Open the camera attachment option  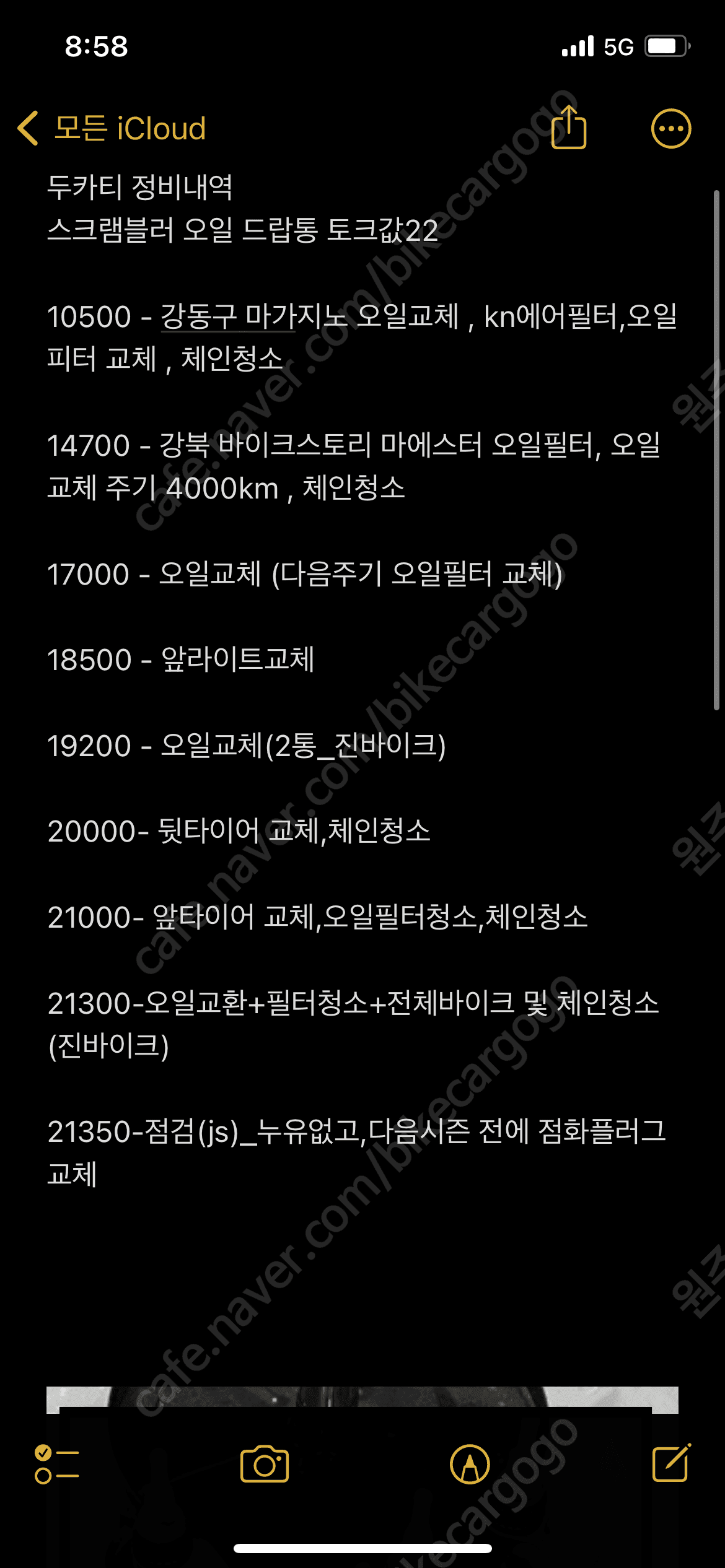coord(265,1465)
